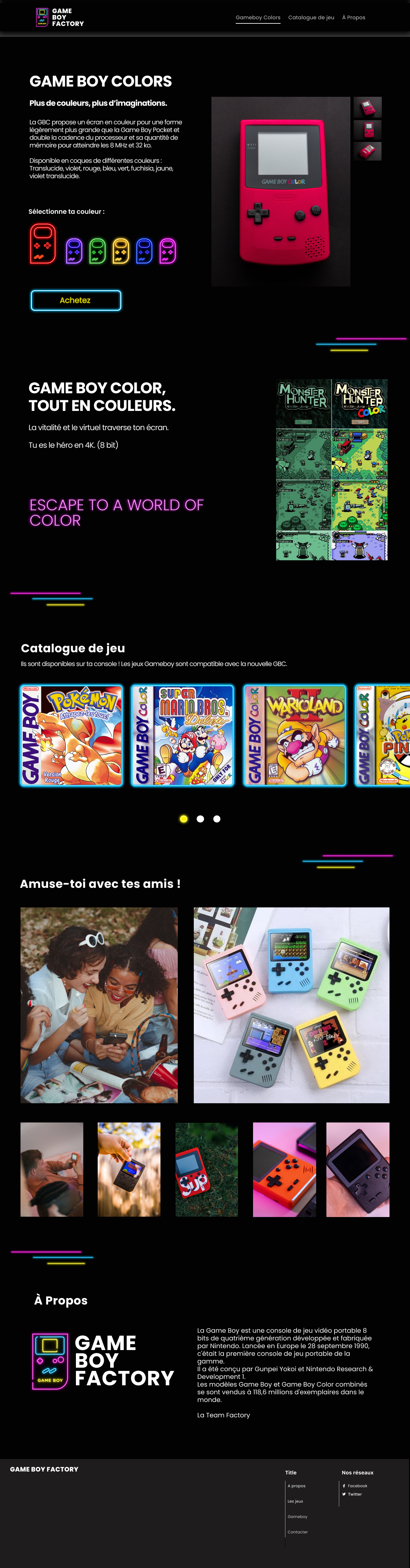Image resolution: width=410 pixels, height=1568 pixels.
Task: Jump to the third catalogue slide dot
Action: 217,819
